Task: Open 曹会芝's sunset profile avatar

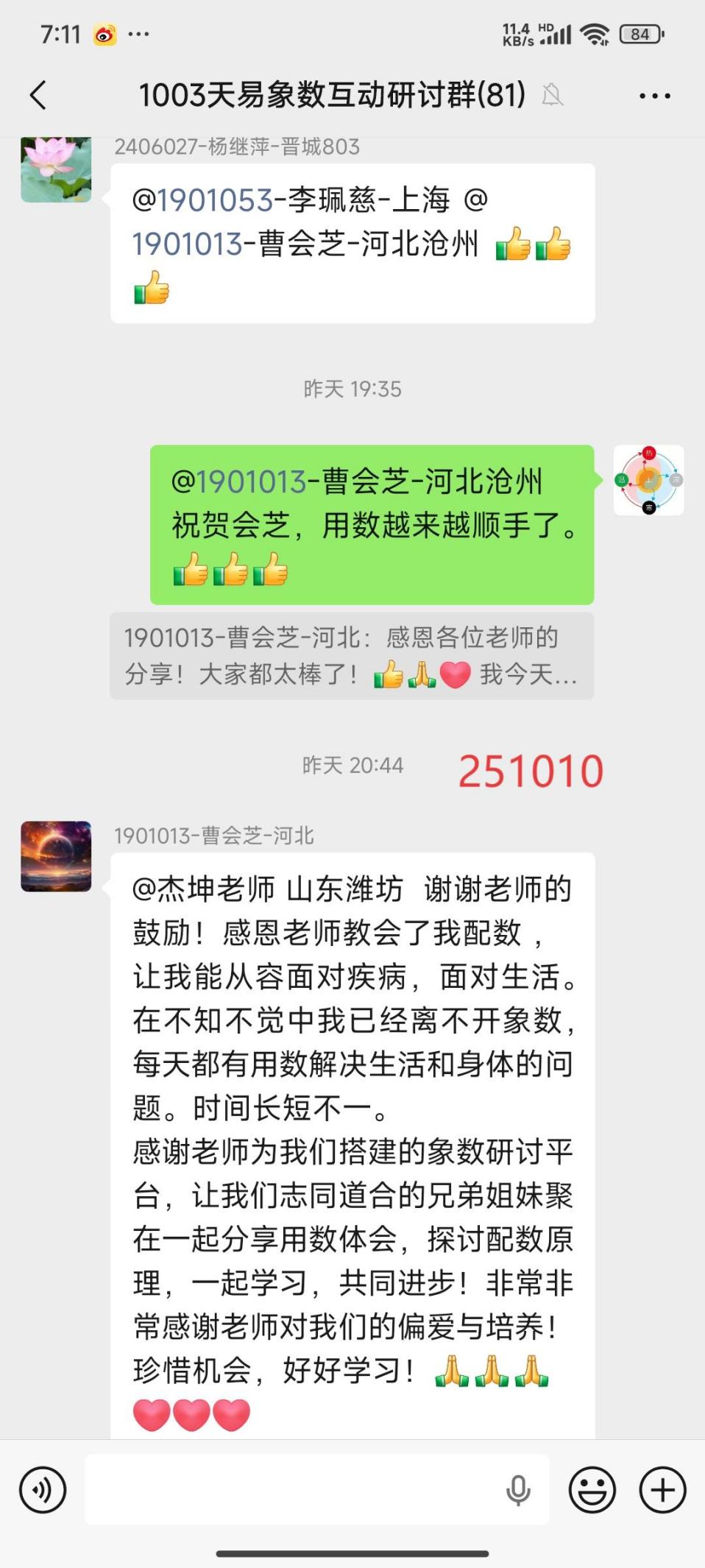Action: coord(56,856)
